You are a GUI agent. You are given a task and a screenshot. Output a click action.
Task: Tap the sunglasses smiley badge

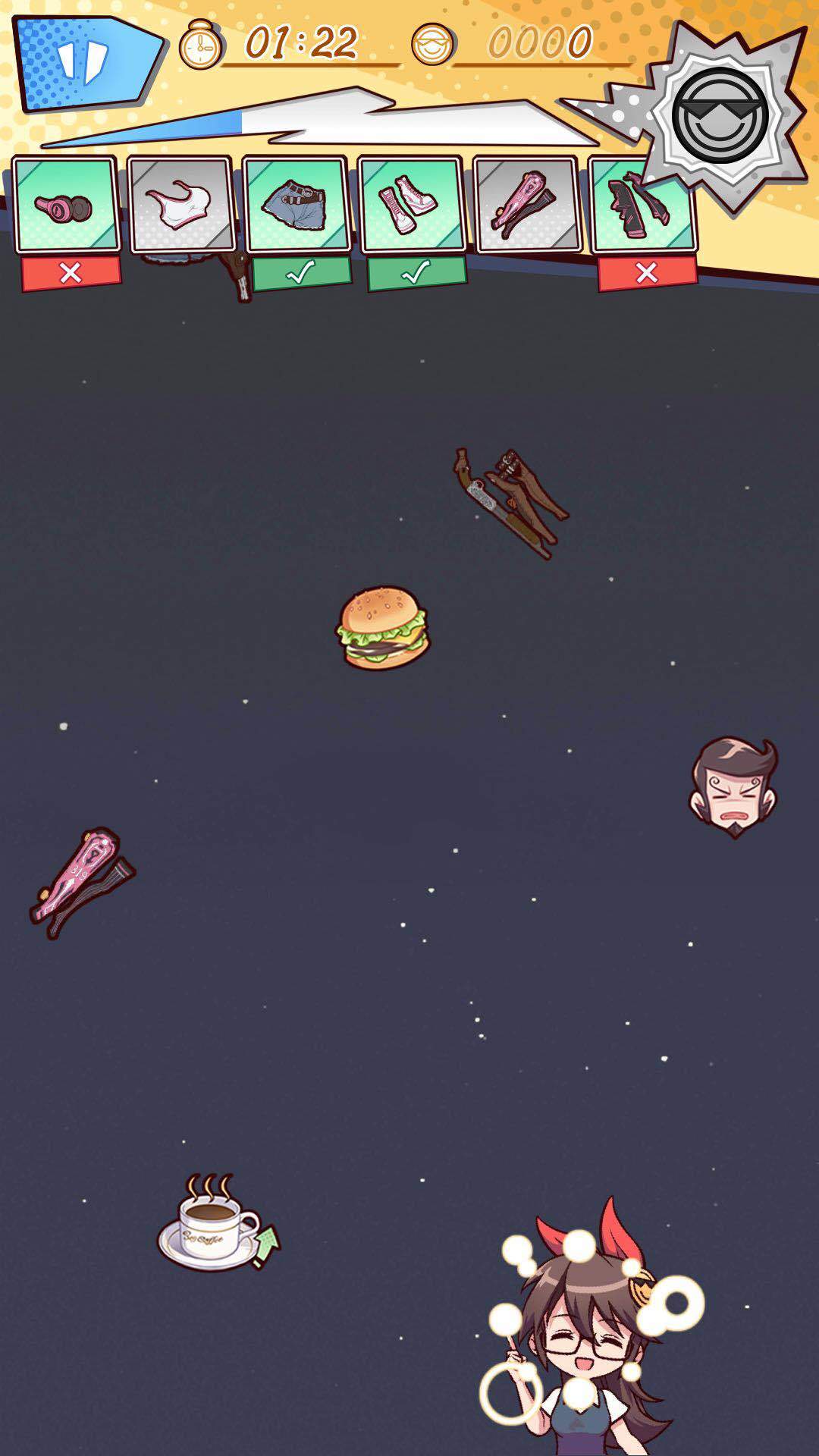(720, 115)
